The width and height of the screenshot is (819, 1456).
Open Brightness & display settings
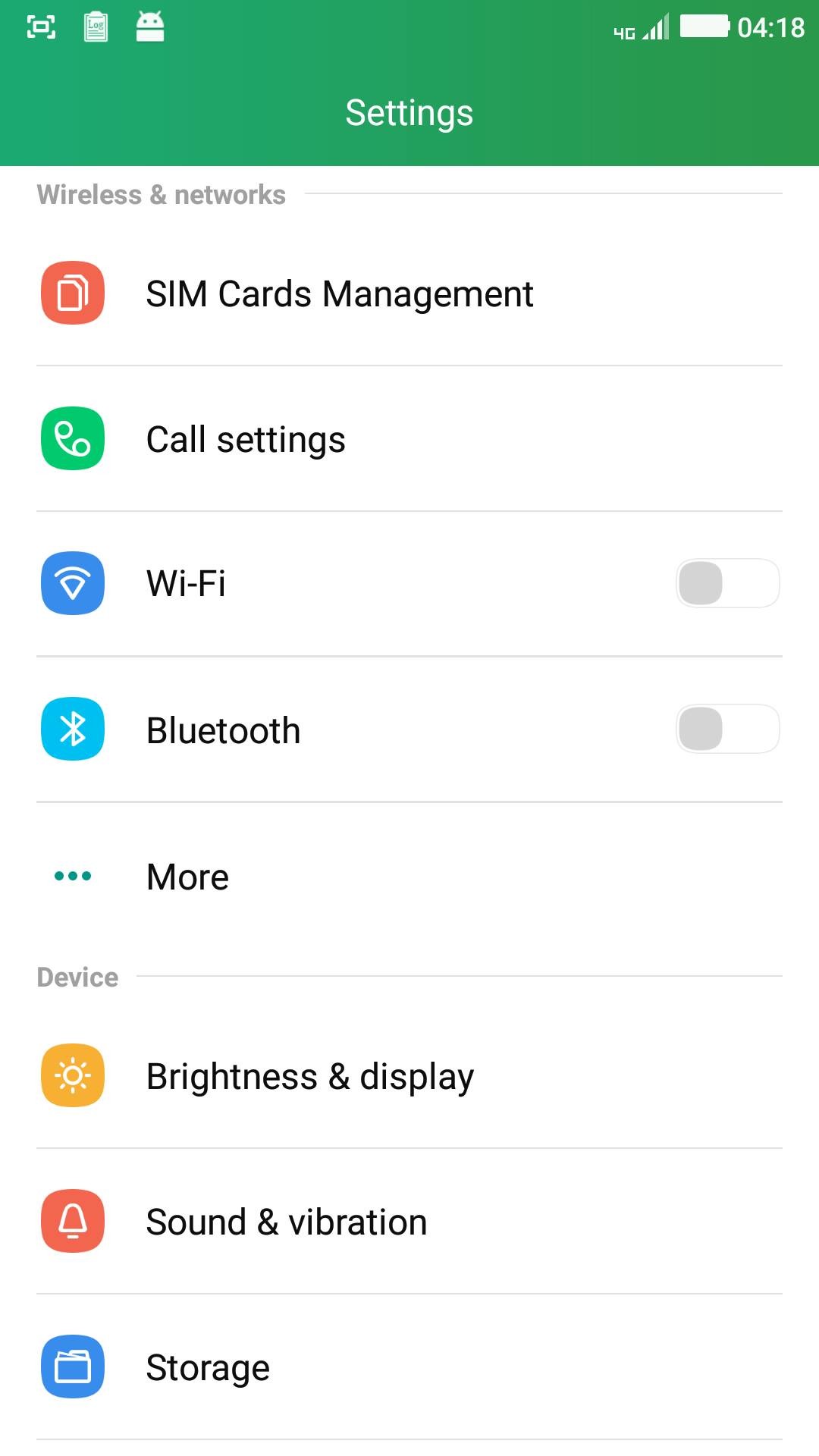(x=309, y=1076)
